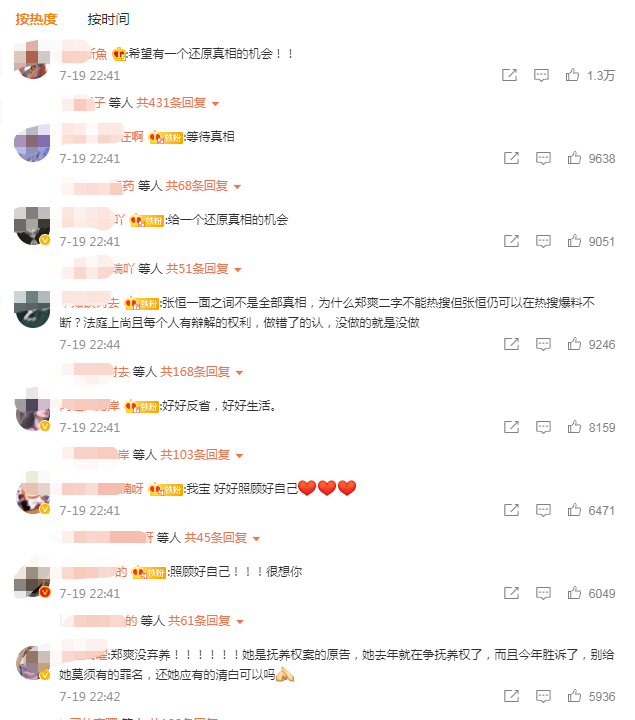Like the comment 郑爽没弃养 with 5936 likes
The height and width of the screenshot is (720, 635).
pos(573,696)
